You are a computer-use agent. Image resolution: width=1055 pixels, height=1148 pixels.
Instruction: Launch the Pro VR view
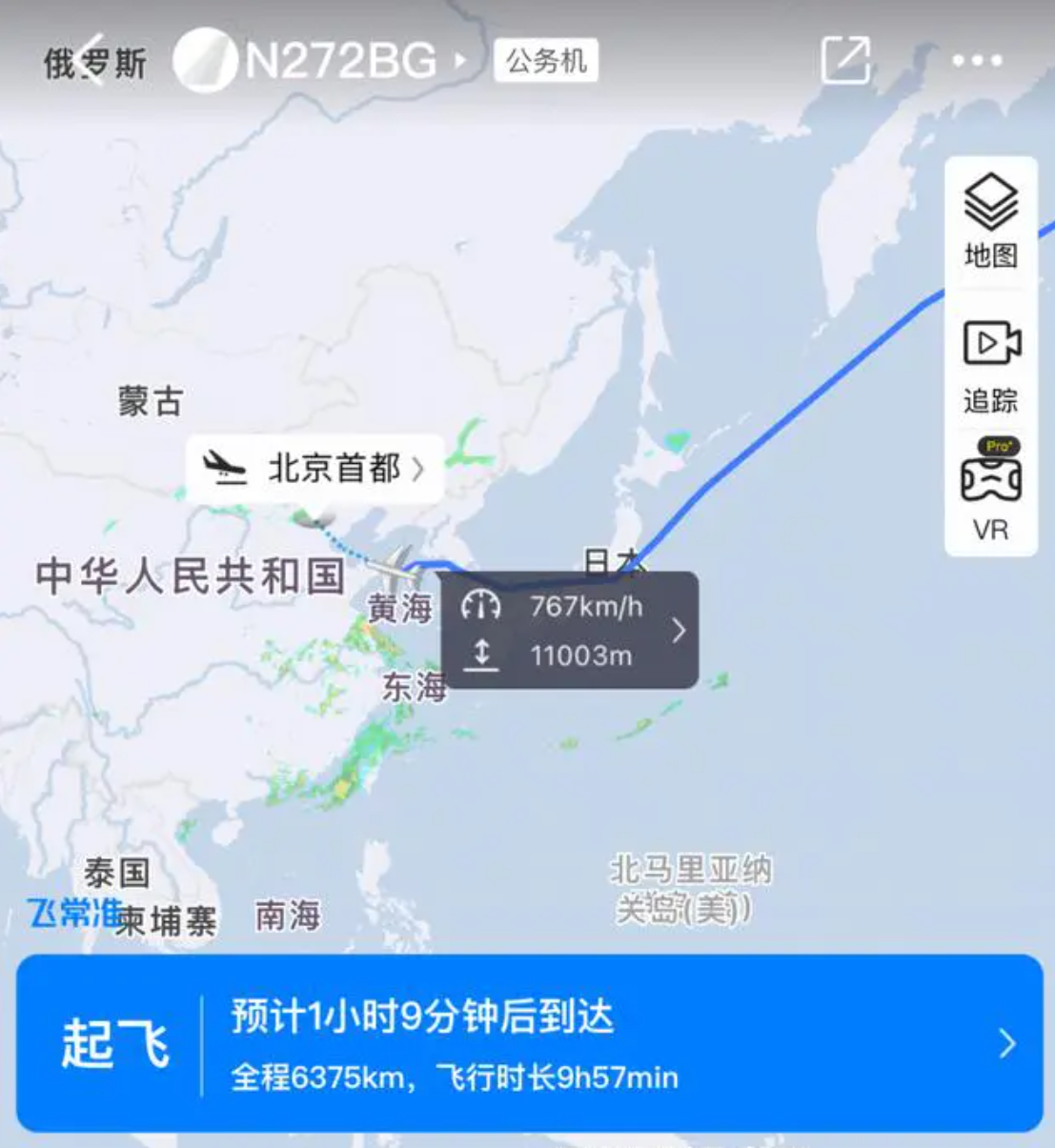[990, 491]
